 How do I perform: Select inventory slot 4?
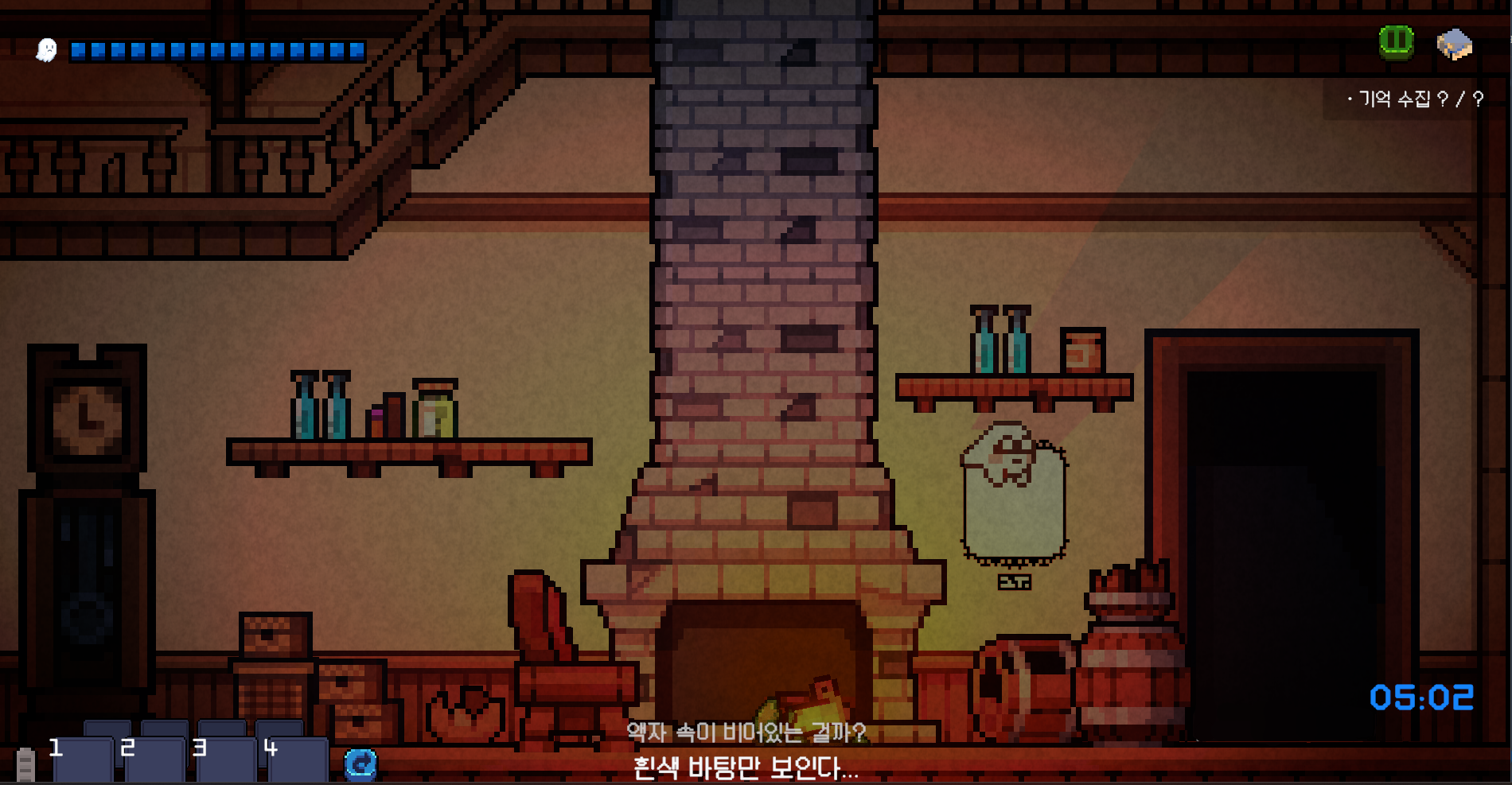coord(296,758)
